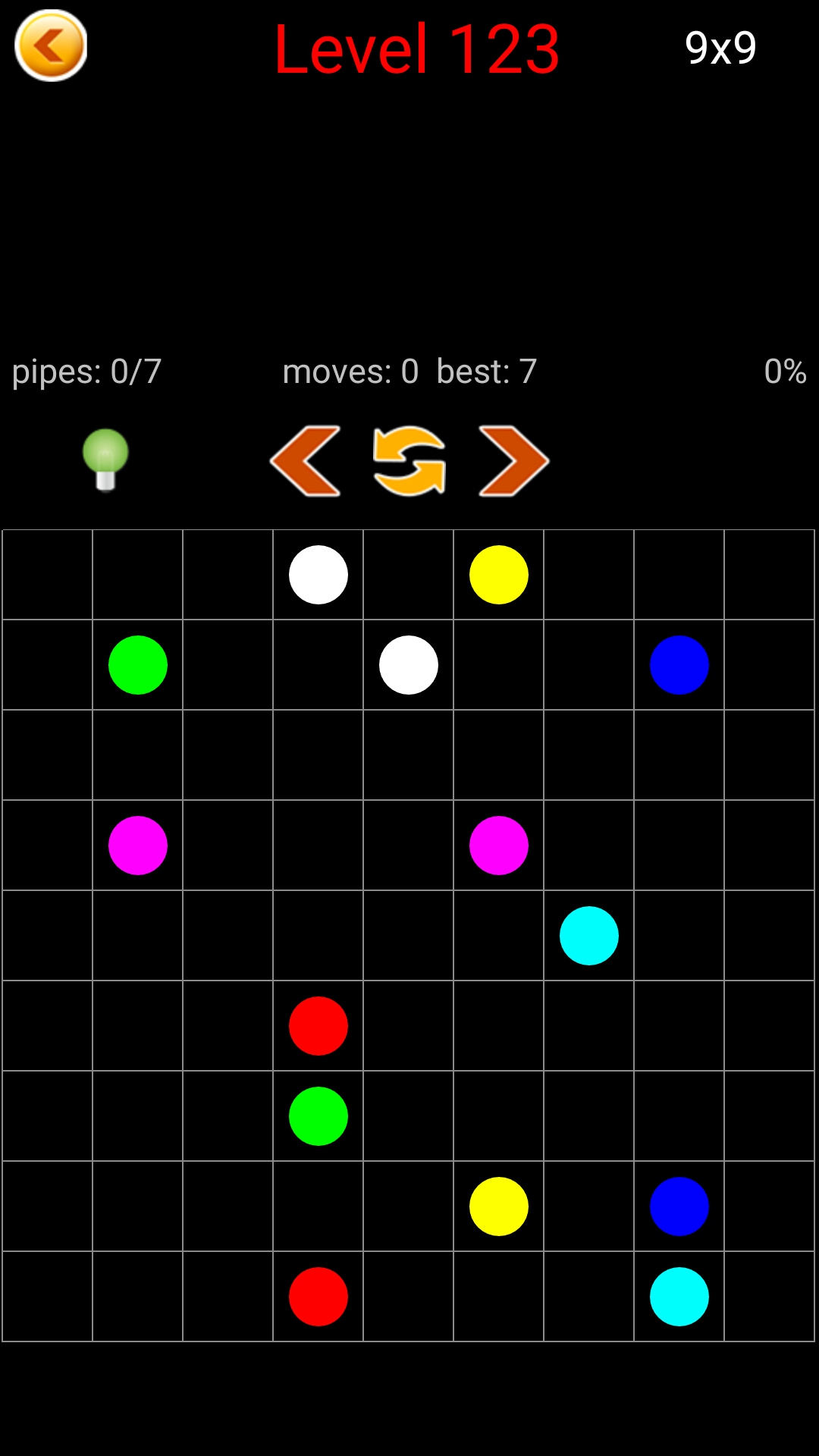Go to the previous level

(x=305, y=461)
